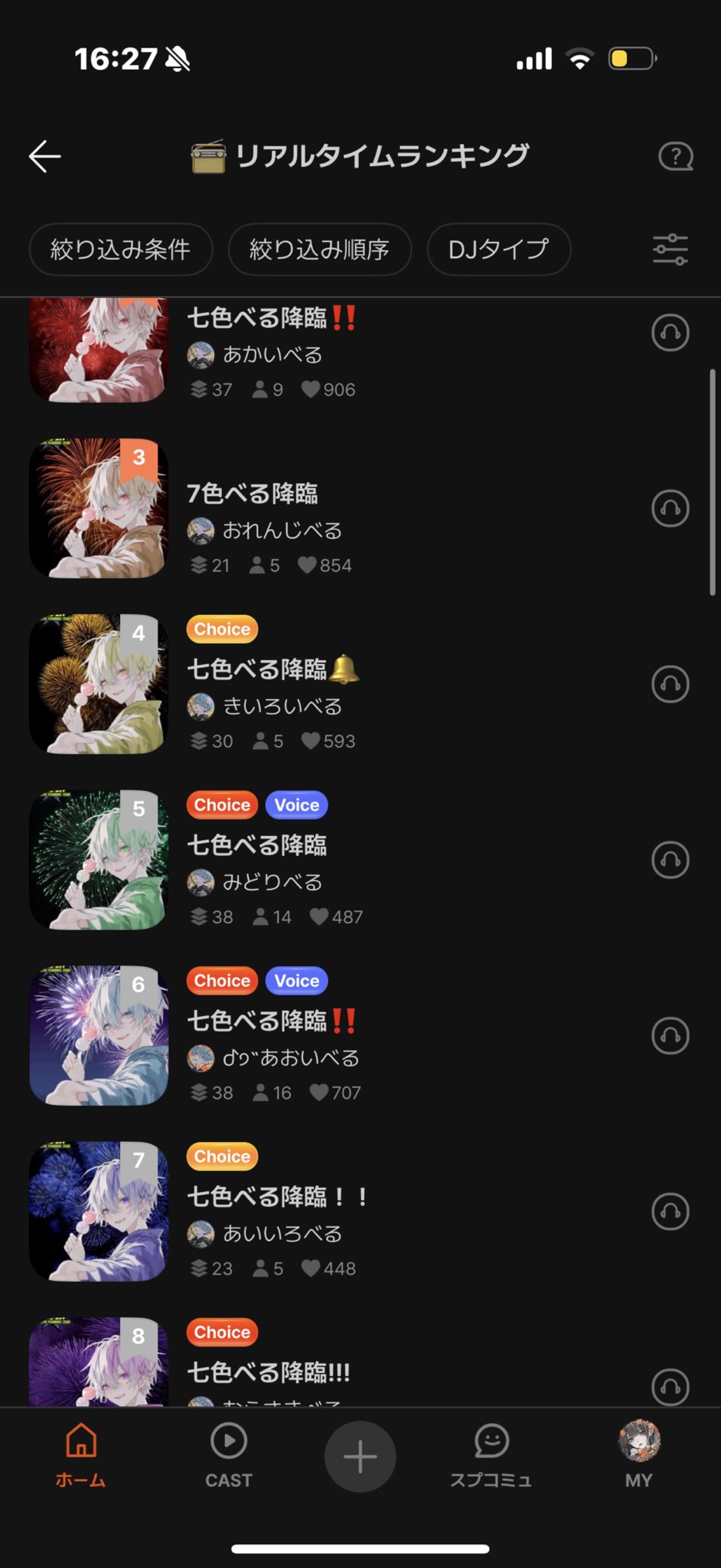This screenshot has height=1568, width=721.
Task: Tap headphone icon on おれんじべる row
Action: (x=670, y=508)
